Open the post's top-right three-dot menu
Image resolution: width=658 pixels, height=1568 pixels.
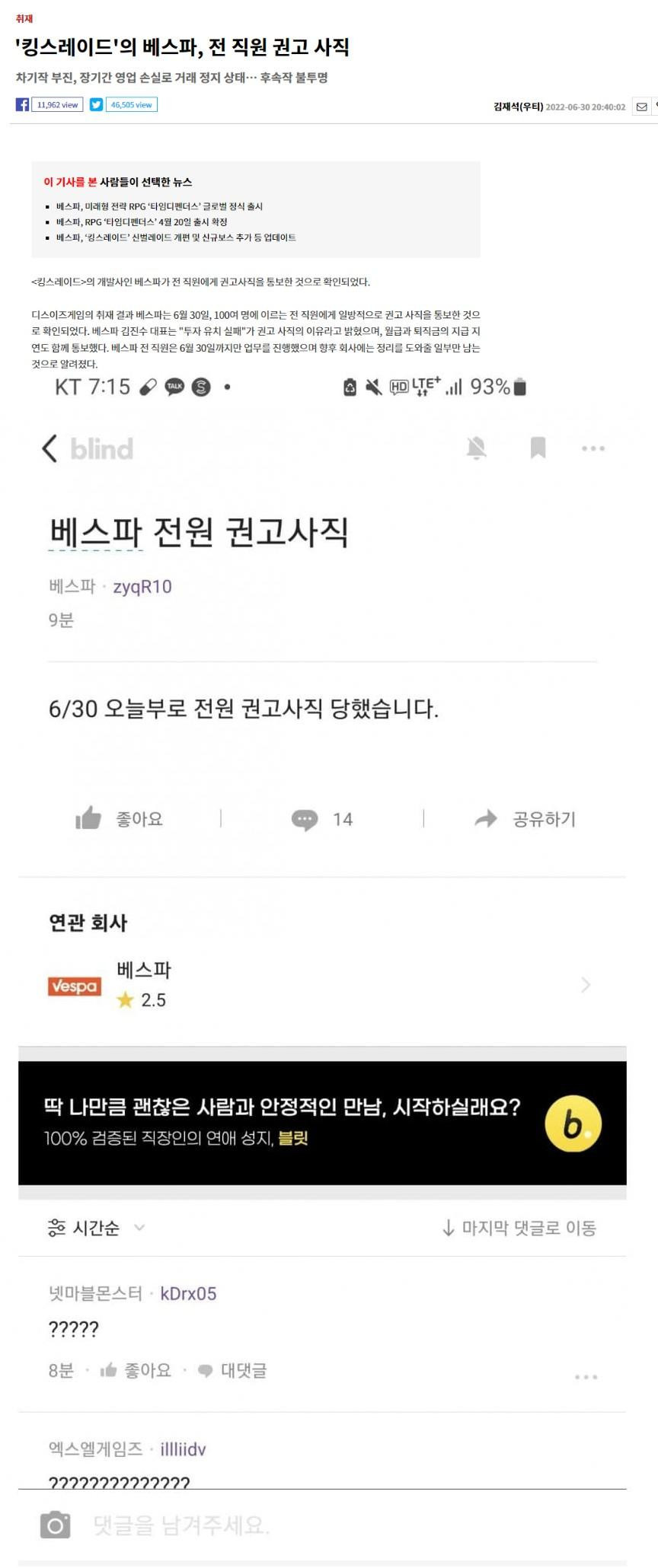592,448
